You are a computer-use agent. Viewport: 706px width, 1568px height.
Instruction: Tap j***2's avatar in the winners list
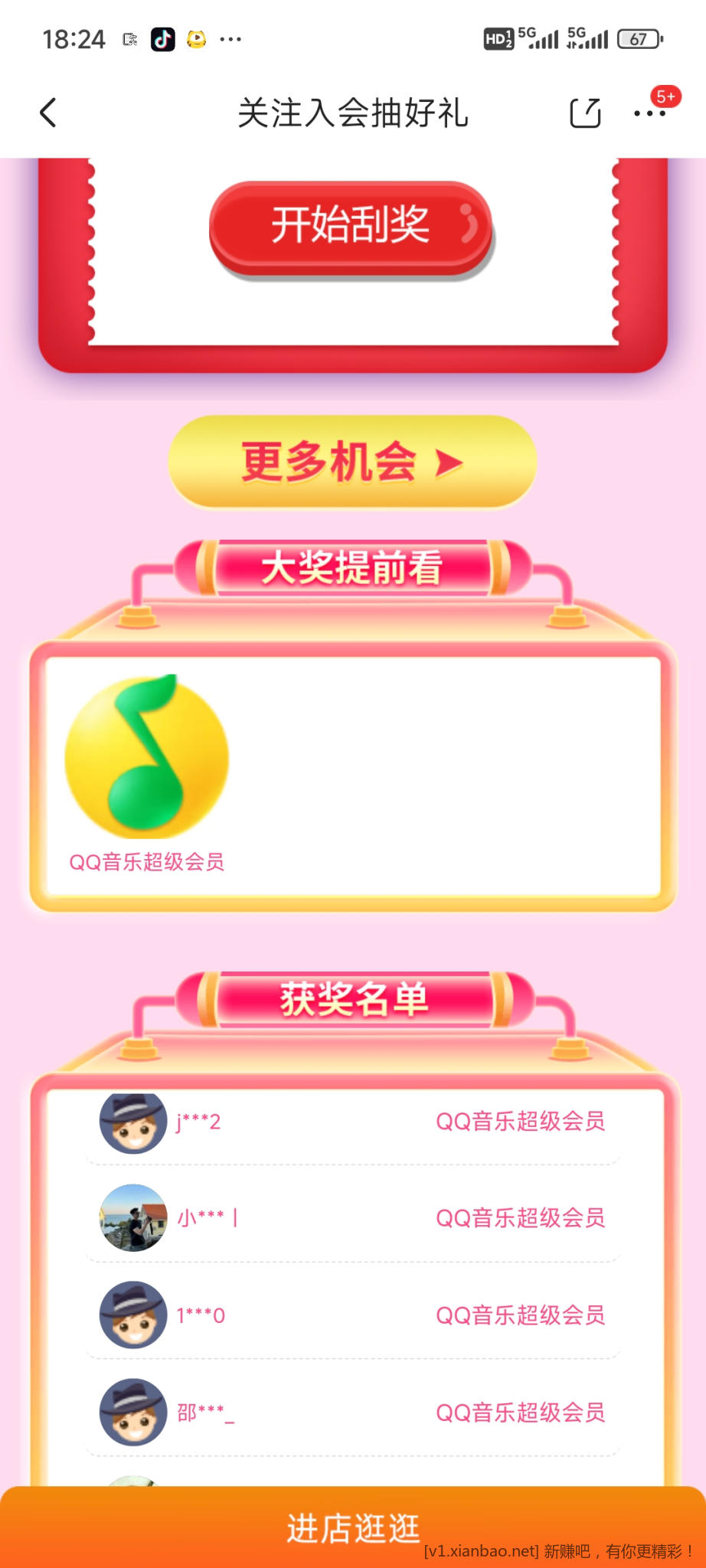coord(132,1121)
